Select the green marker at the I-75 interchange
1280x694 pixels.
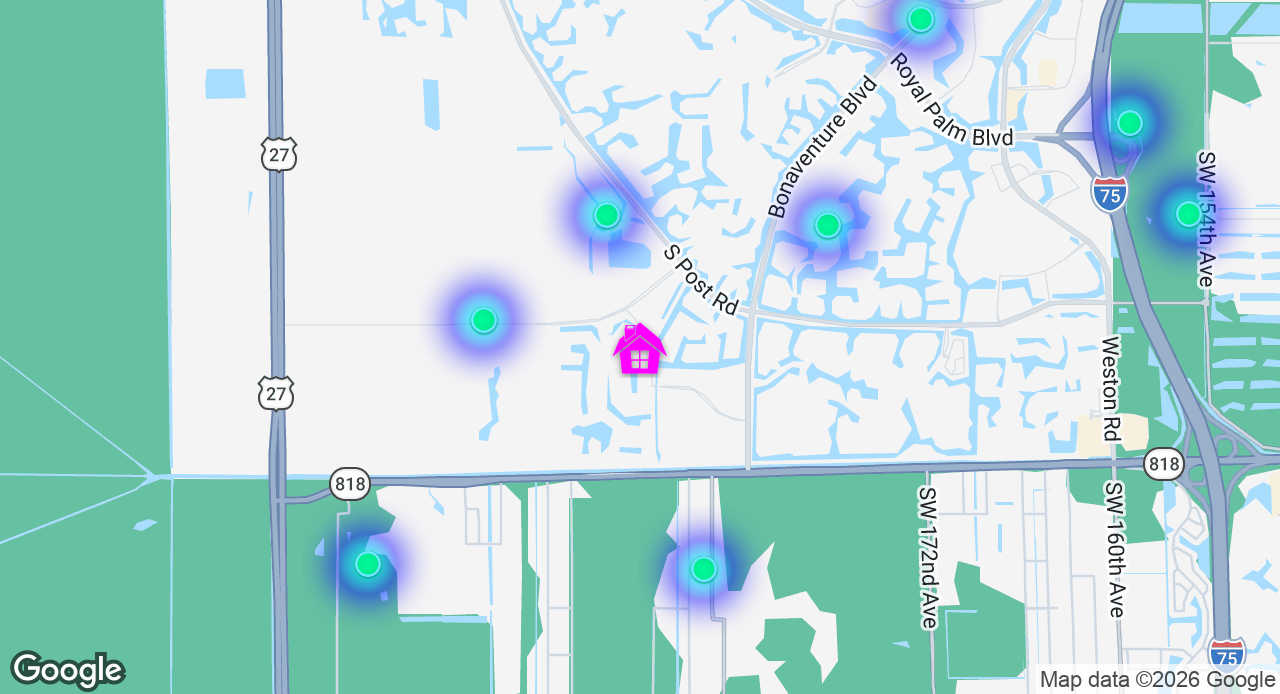(1129, 123)
